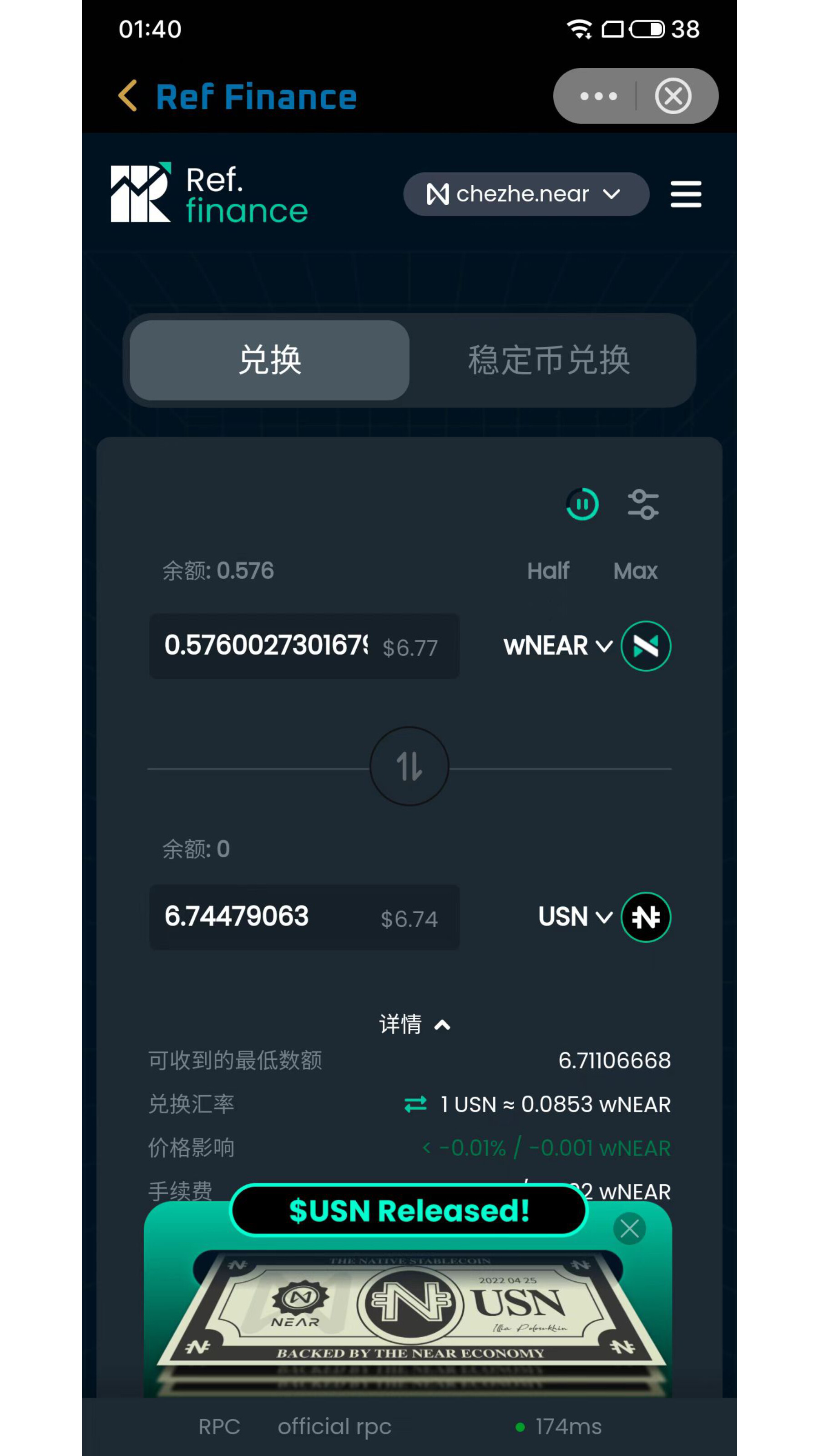Reverse the 兑换汇率 rate display

pos(415,1104)
